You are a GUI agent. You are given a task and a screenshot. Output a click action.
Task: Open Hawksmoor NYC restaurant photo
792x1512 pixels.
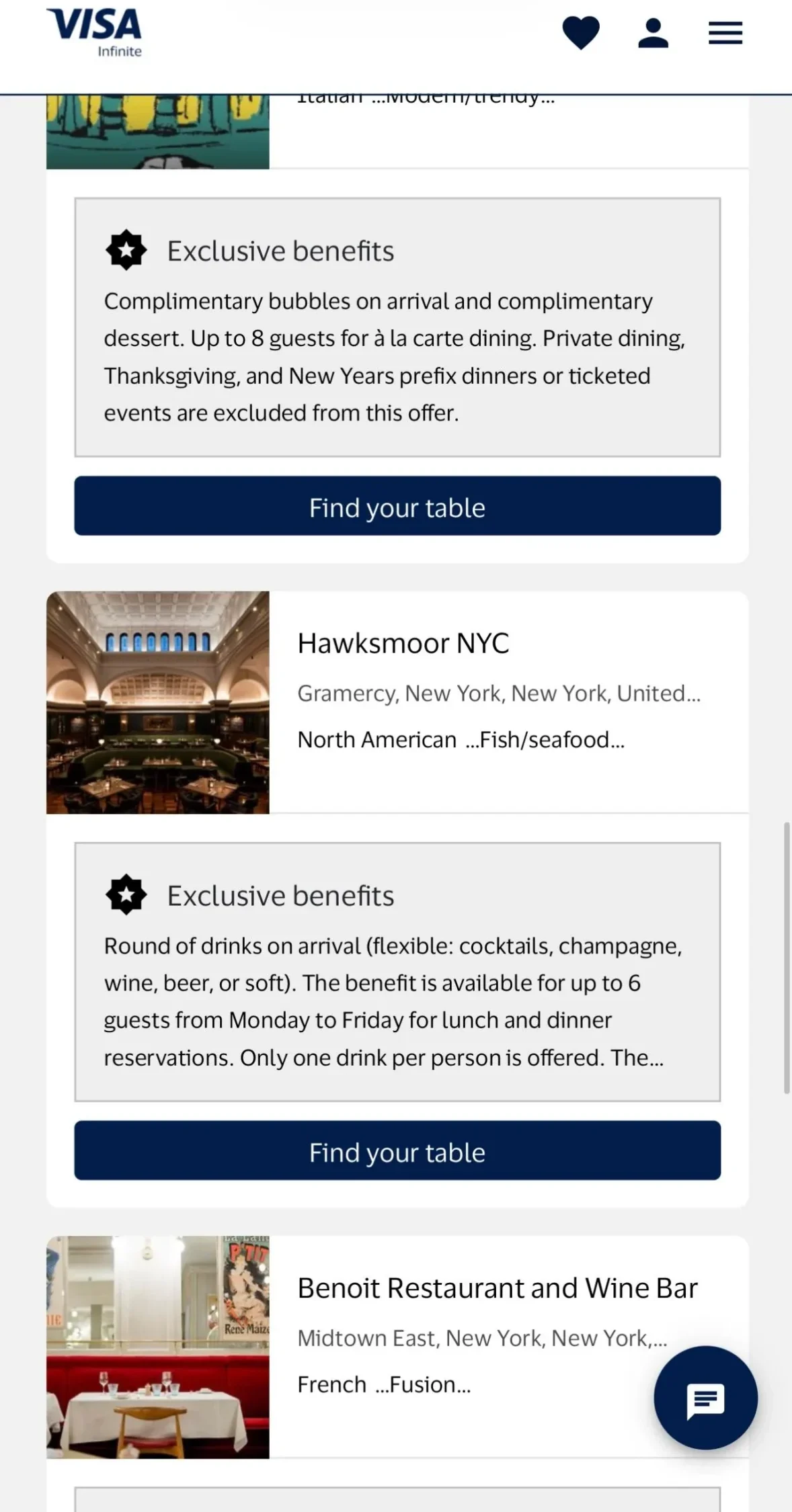(158, 702)
